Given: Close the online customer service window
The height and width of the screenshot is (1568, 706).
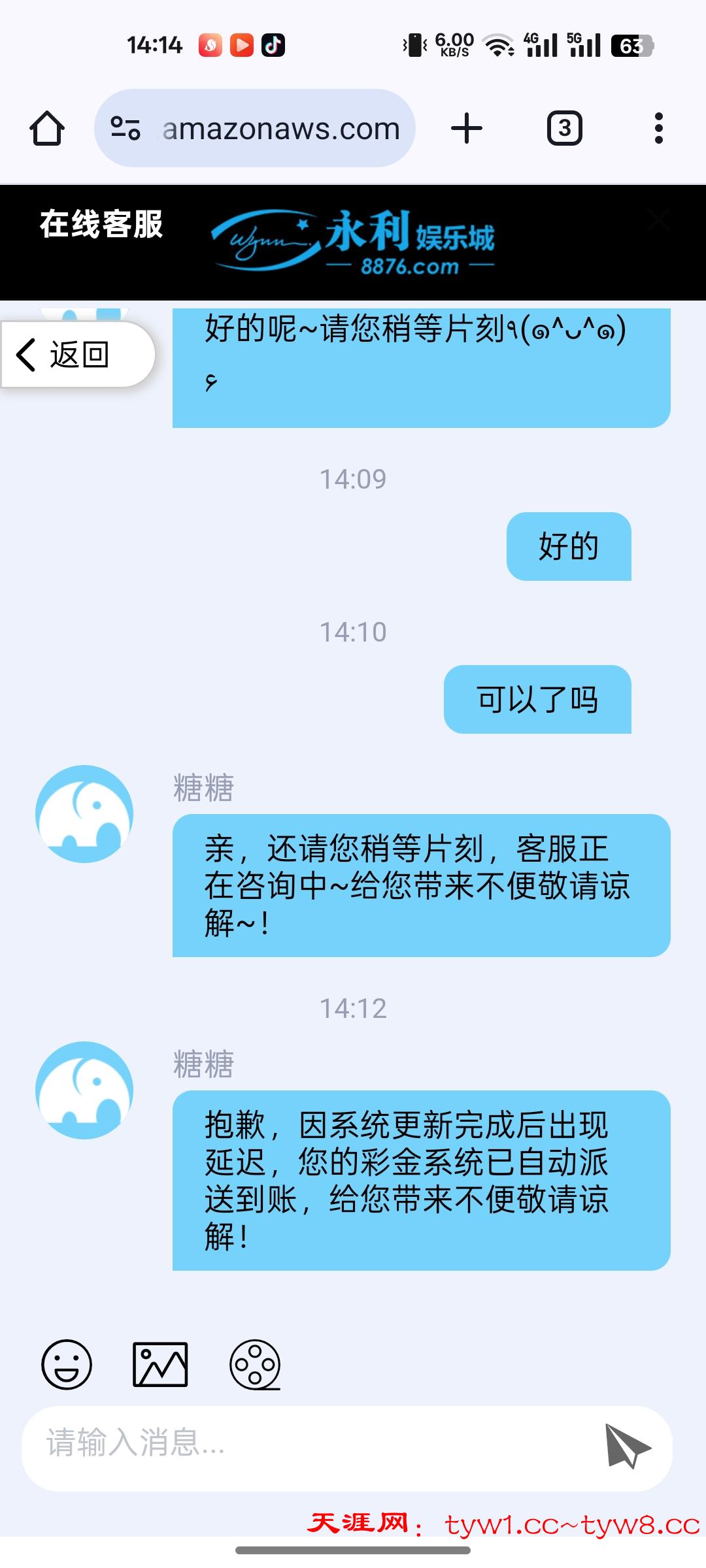Looking at the screenshot, I should coord(658,220).
